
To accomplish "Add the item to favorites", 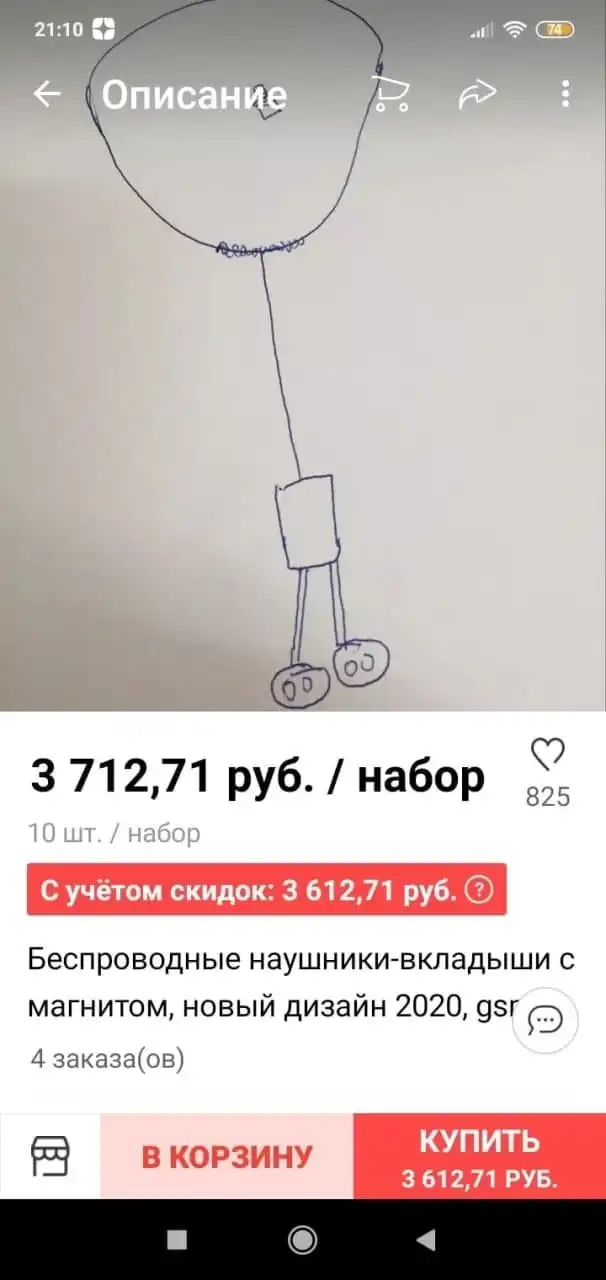I will (x=547, y=755).
